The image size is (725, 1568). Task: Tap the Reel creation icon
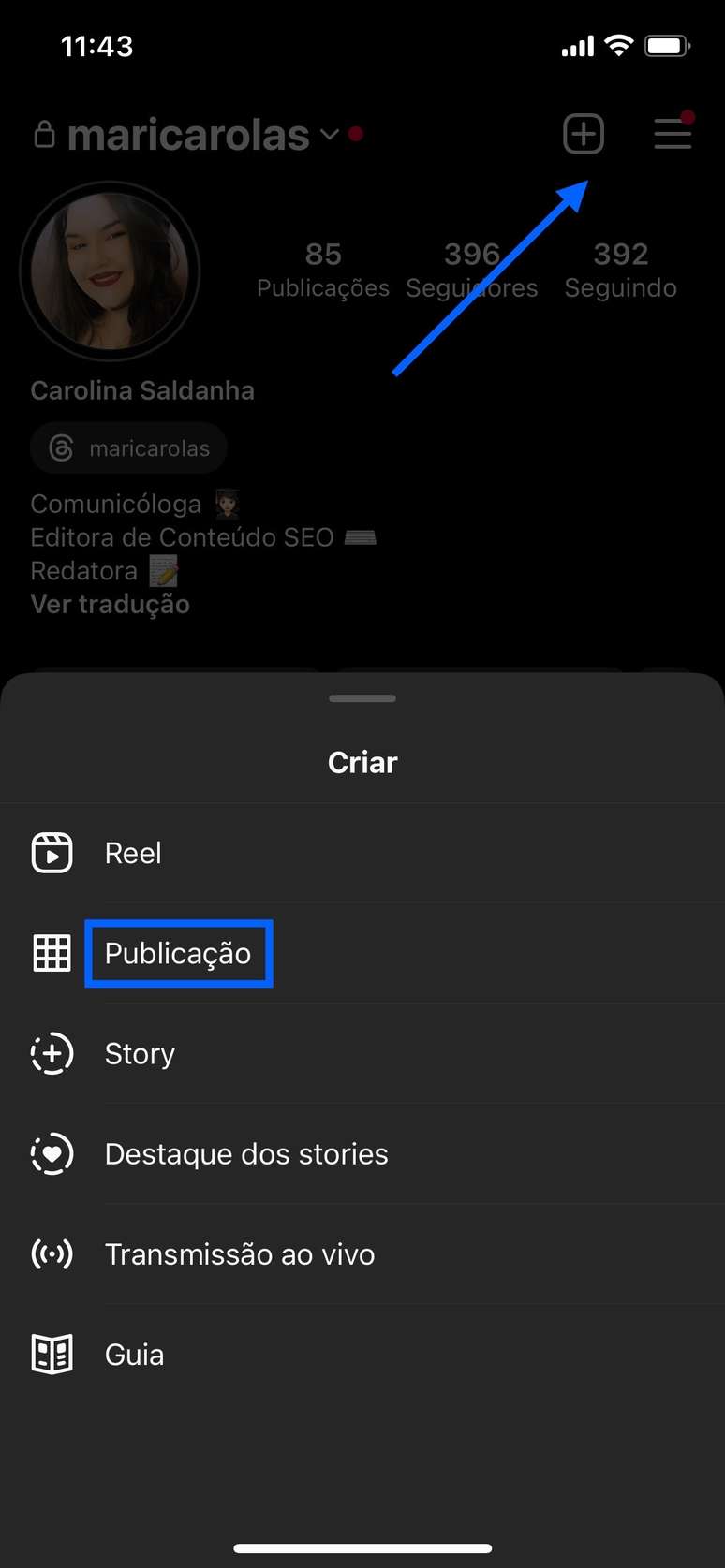coord(52,853)
